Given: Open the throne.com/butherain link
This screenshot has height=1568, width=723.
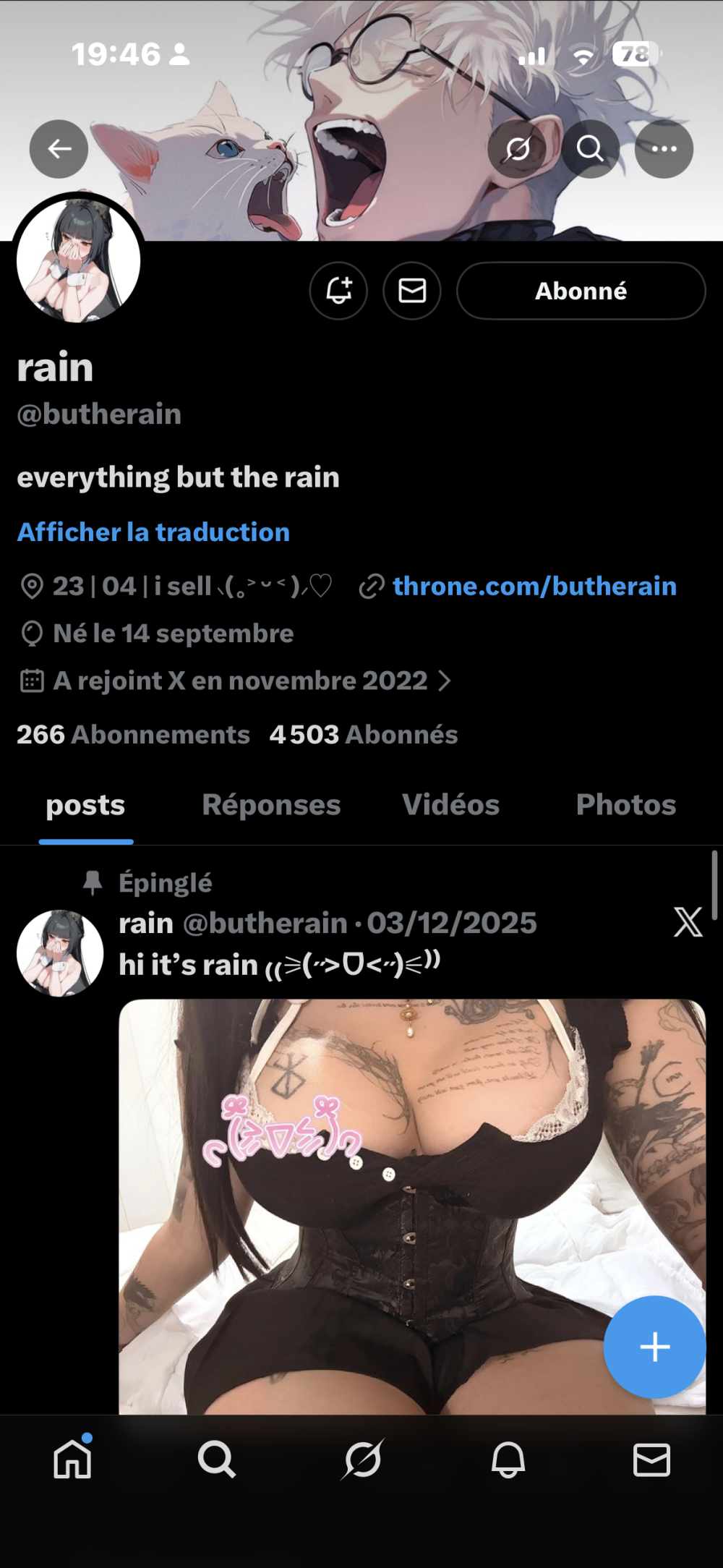Looking at the screenshot, I should tap(534, 587).
